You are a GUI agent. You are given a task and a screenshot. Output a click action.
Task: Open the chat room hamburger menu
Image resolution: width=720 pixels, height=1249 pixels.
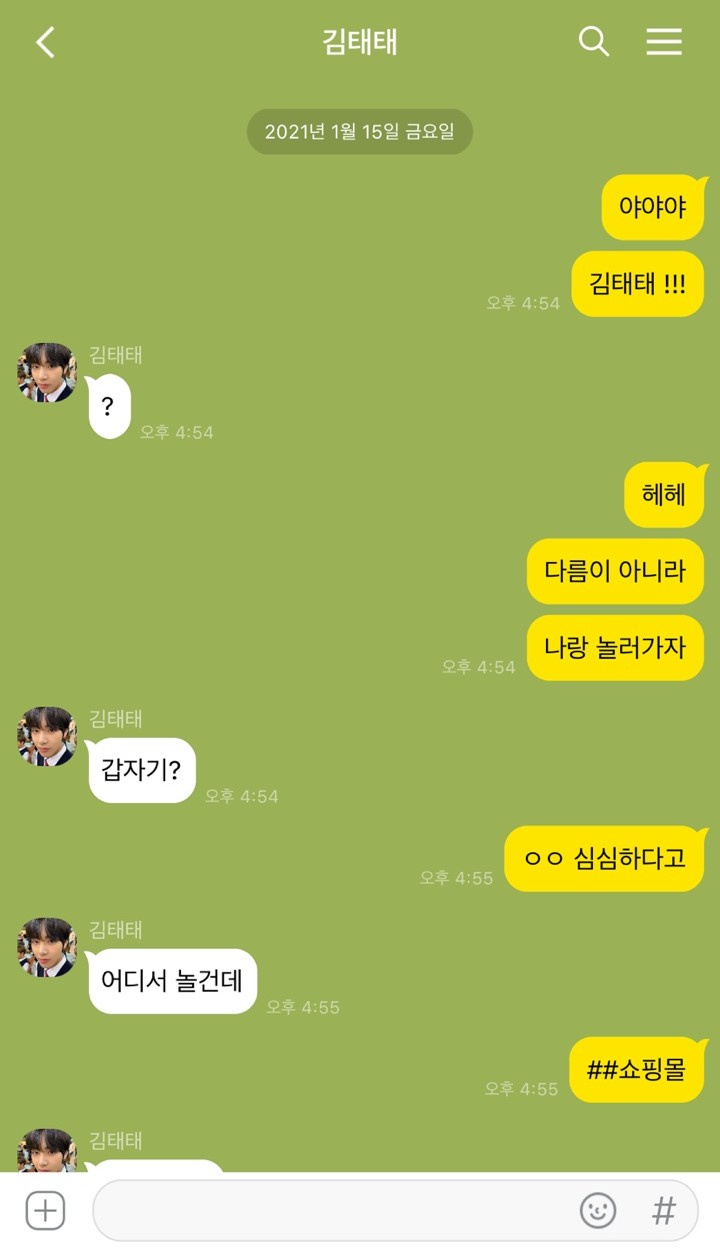tap(664, 41)
